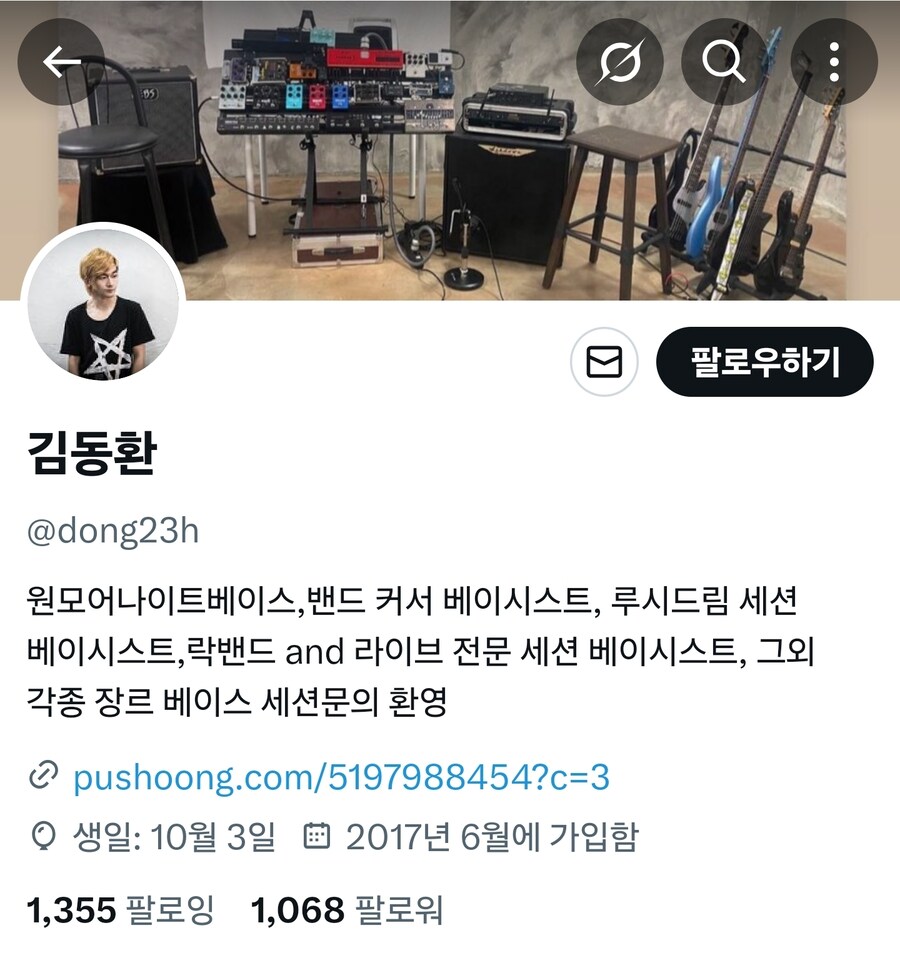Go back using the arrow icon

pyautogui.click(x=61, y=62)
